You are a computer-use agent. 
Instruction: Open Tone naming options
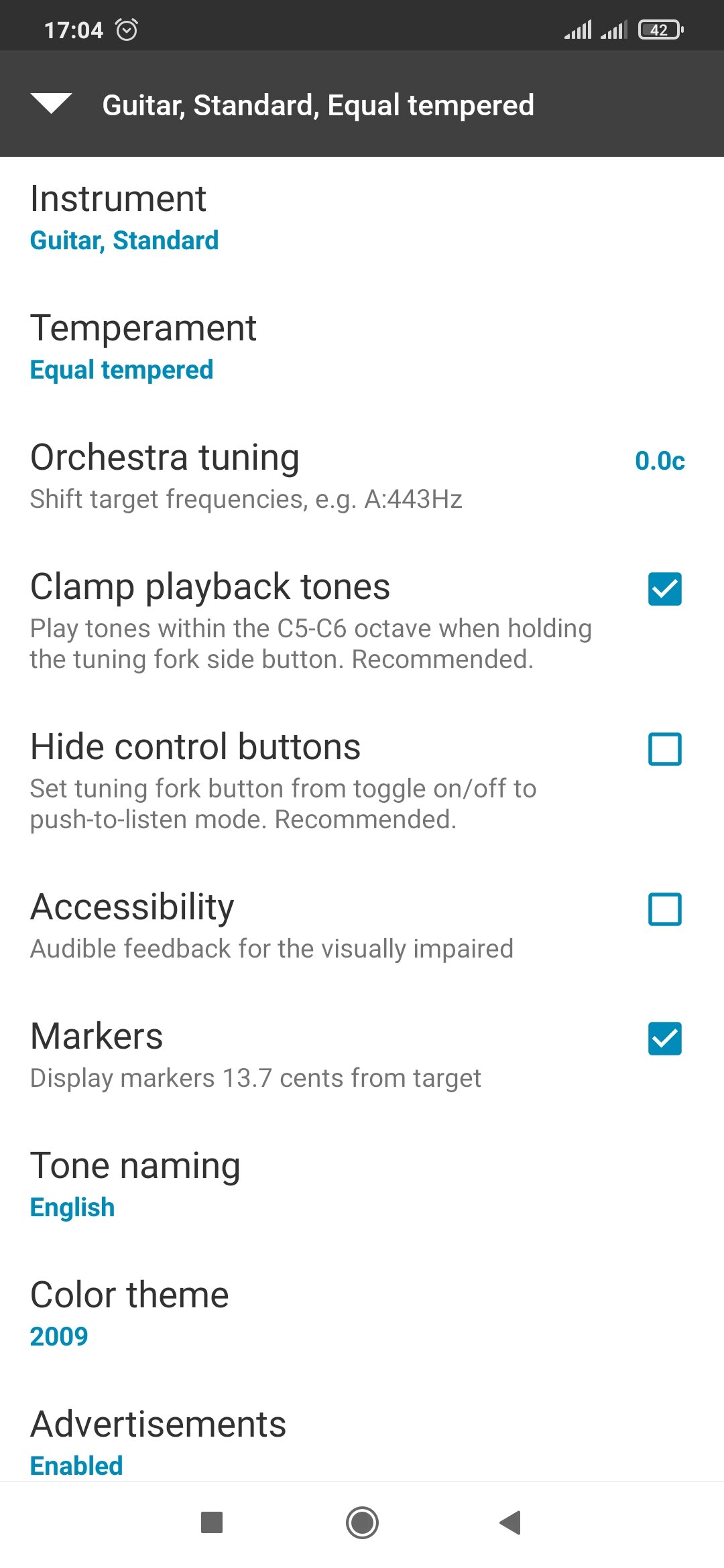click(362, 1185)
